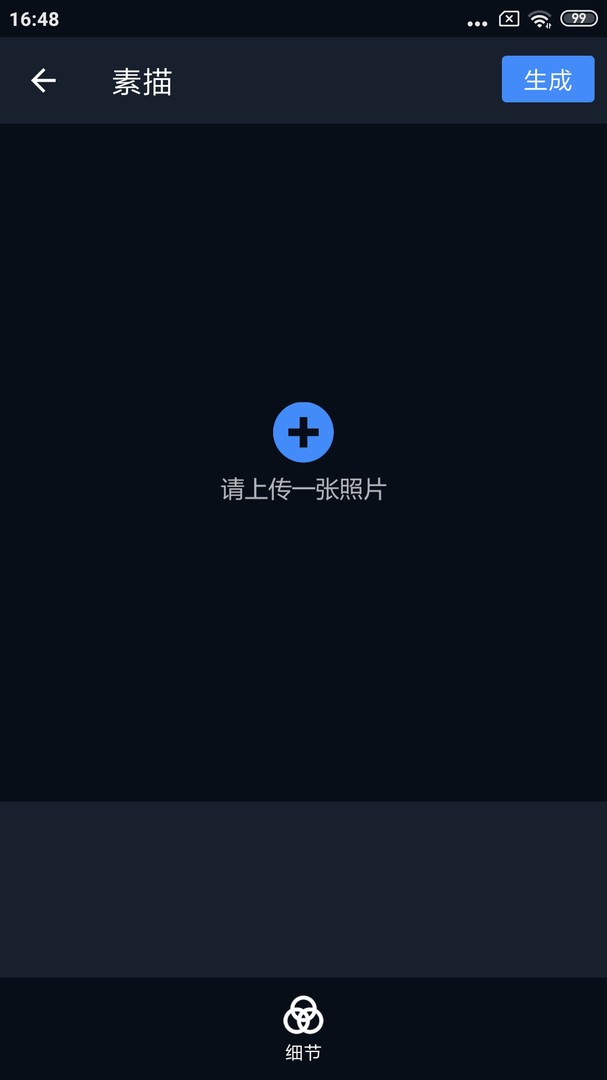Screen dimensions: 607x1080
Task: Open the 细节 option
Action: click(303, 1027)
